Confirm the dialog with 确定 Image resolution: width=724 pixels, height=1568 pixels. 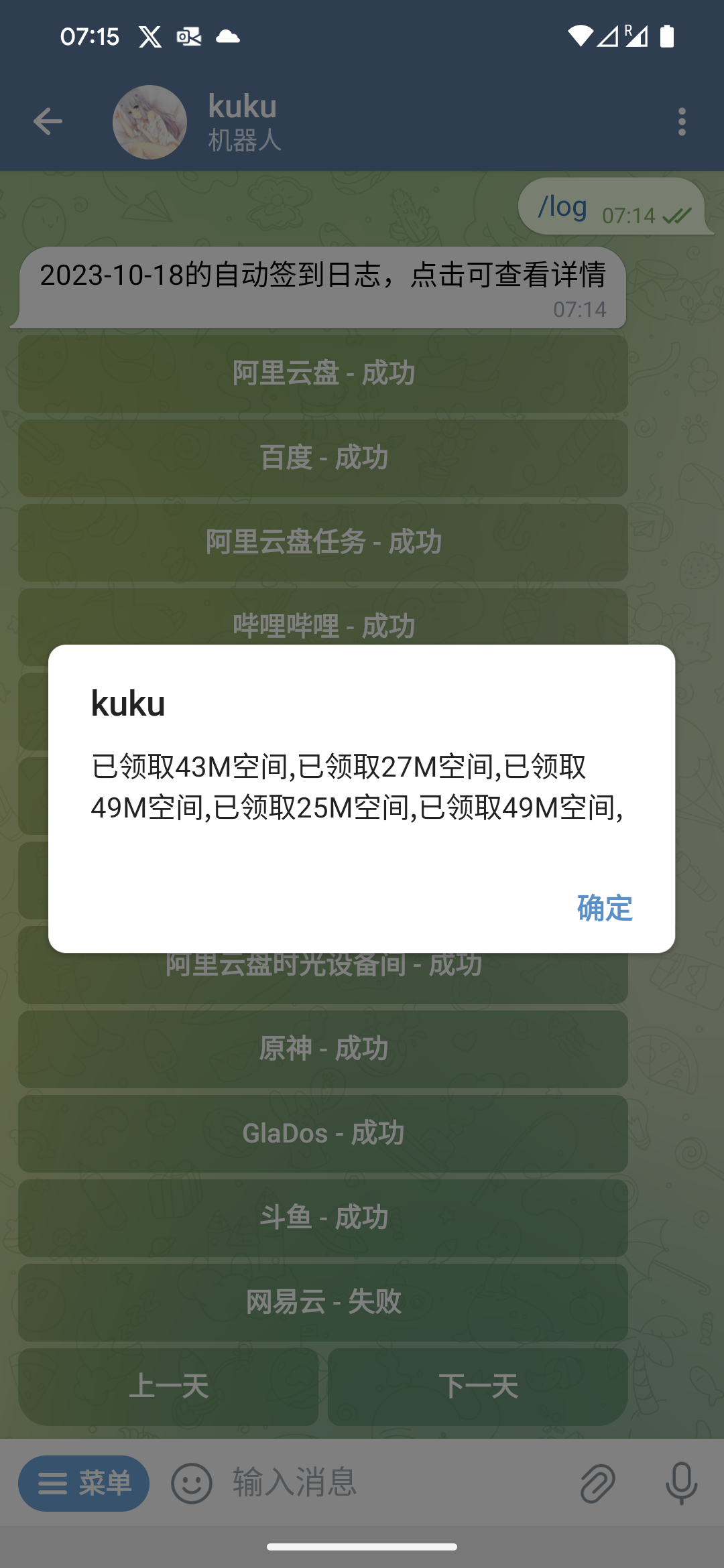(605, 908)
